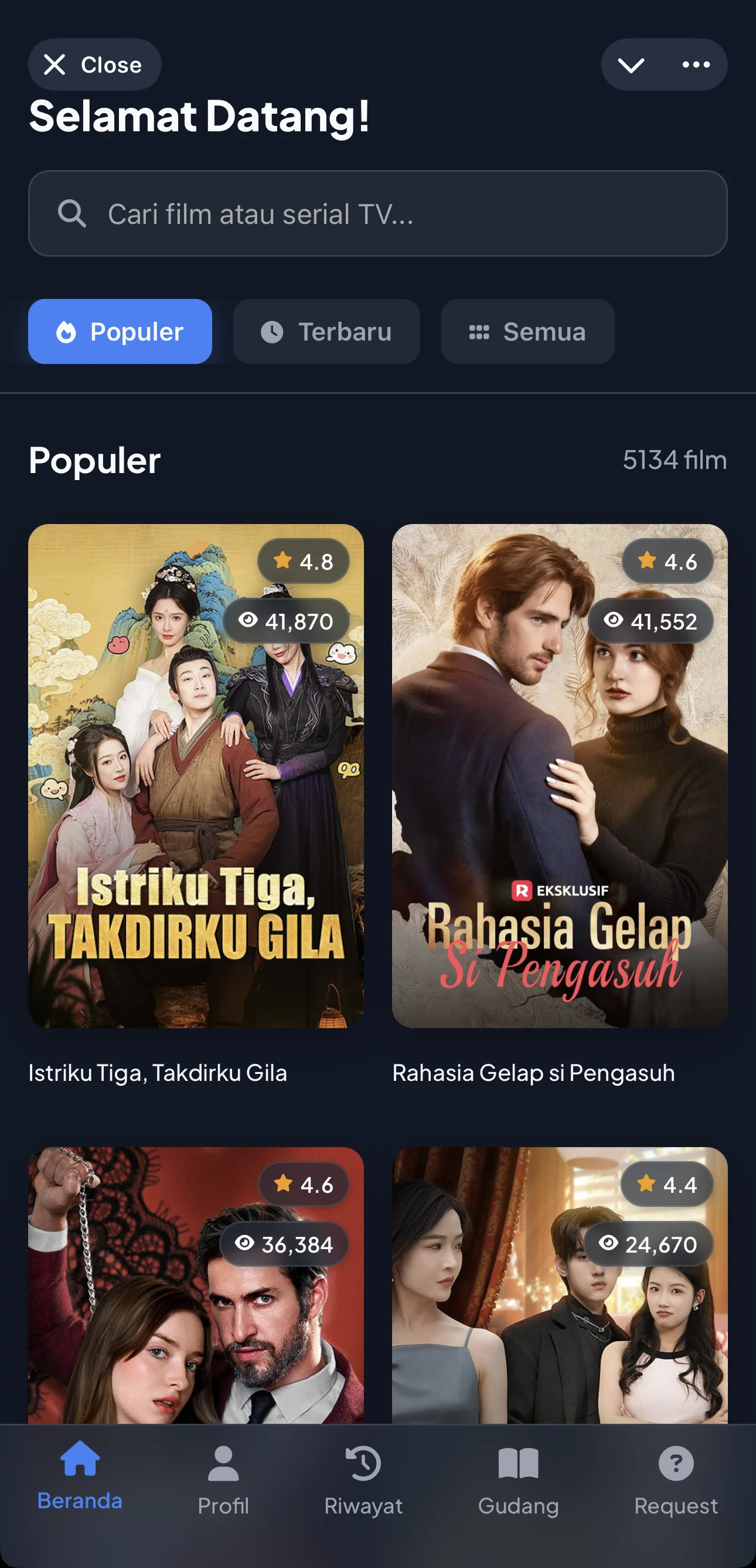Tap the film and TV series search box

click(x=377, y=213)
